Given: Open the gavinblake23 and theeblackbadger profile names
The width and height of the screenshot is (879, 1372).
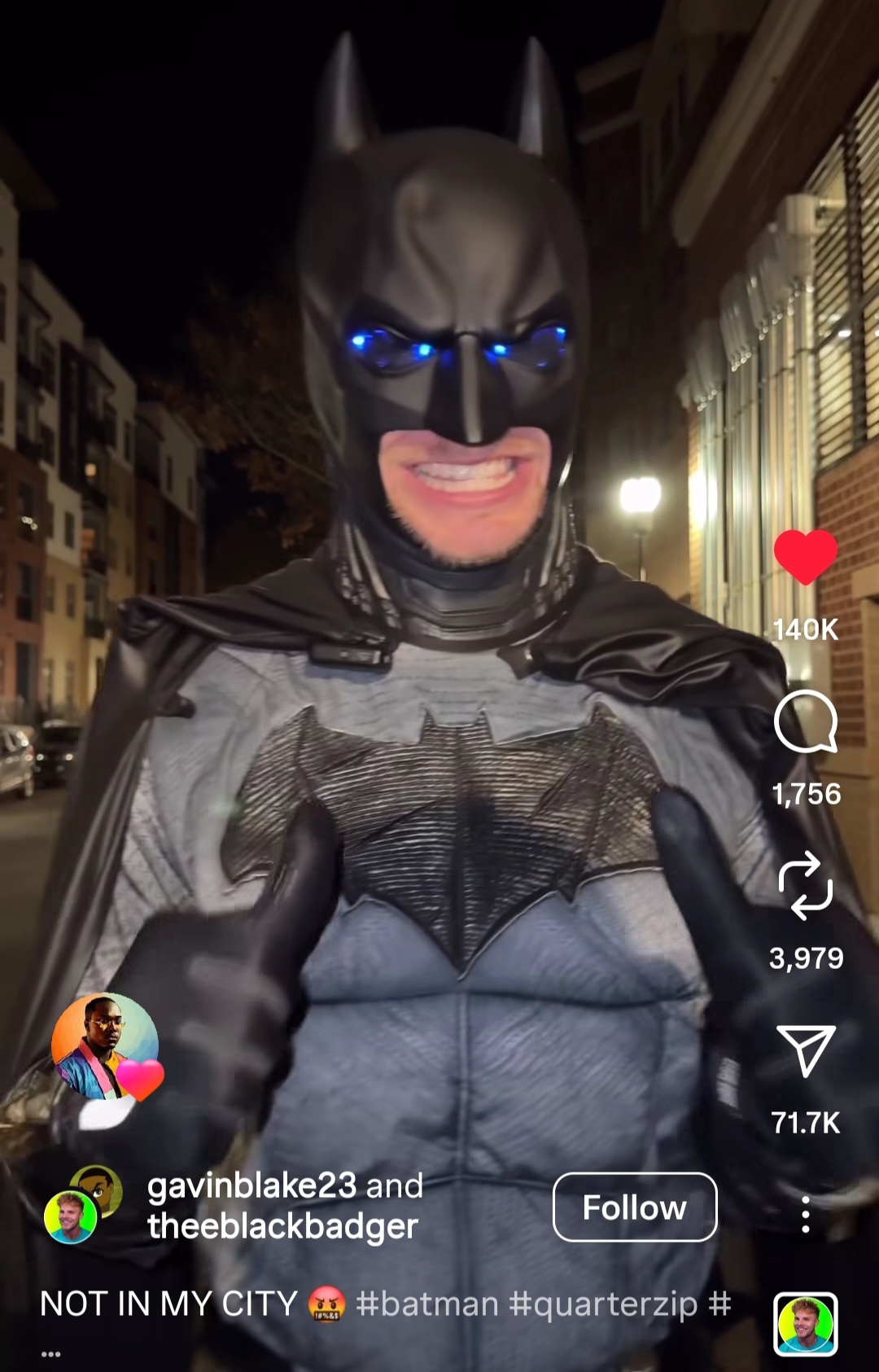Looking at the screenshot, I should [285, 1206].
